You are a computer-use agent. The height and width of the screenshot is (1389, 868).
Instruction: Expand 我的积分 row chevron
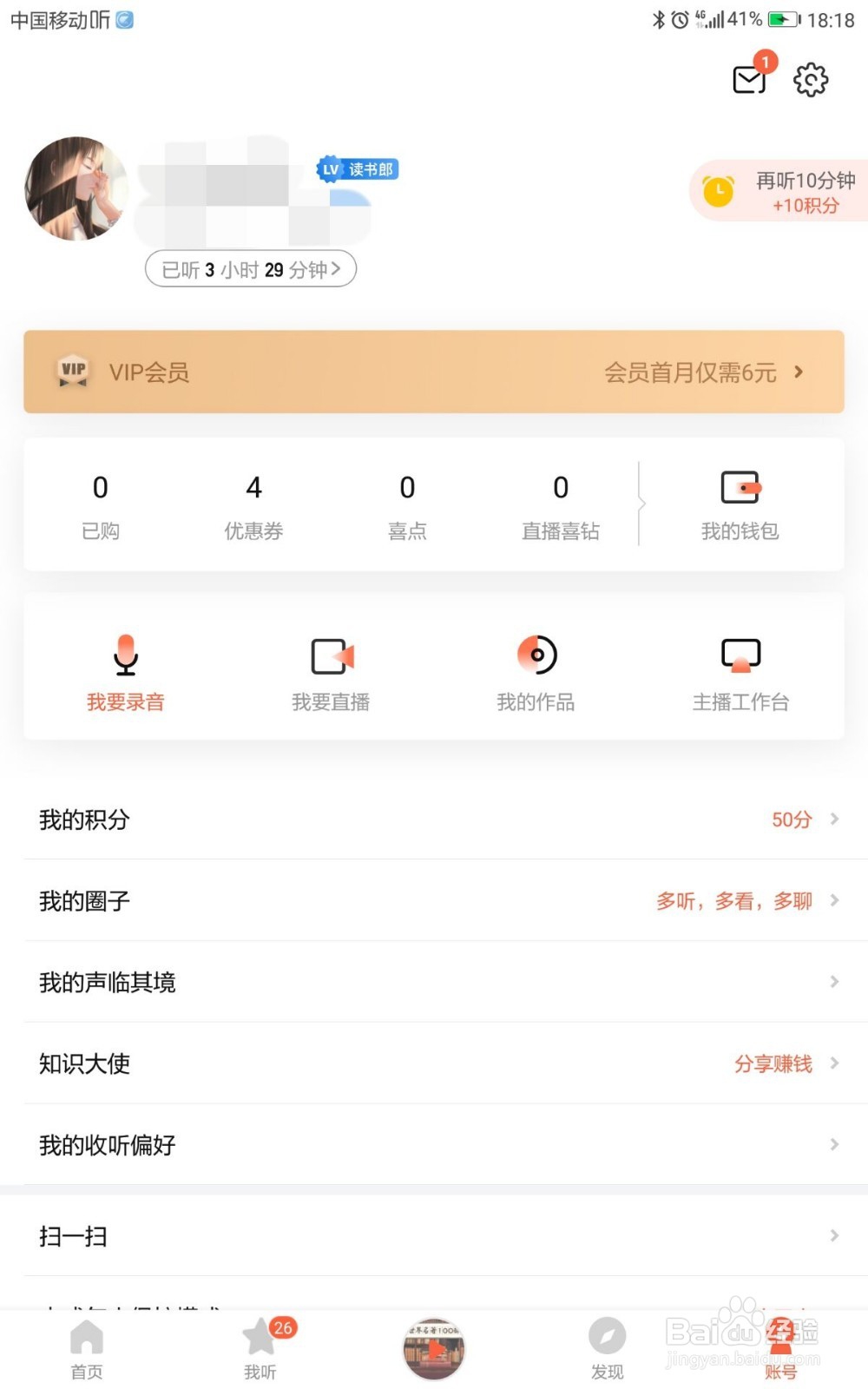coord(835,819)
